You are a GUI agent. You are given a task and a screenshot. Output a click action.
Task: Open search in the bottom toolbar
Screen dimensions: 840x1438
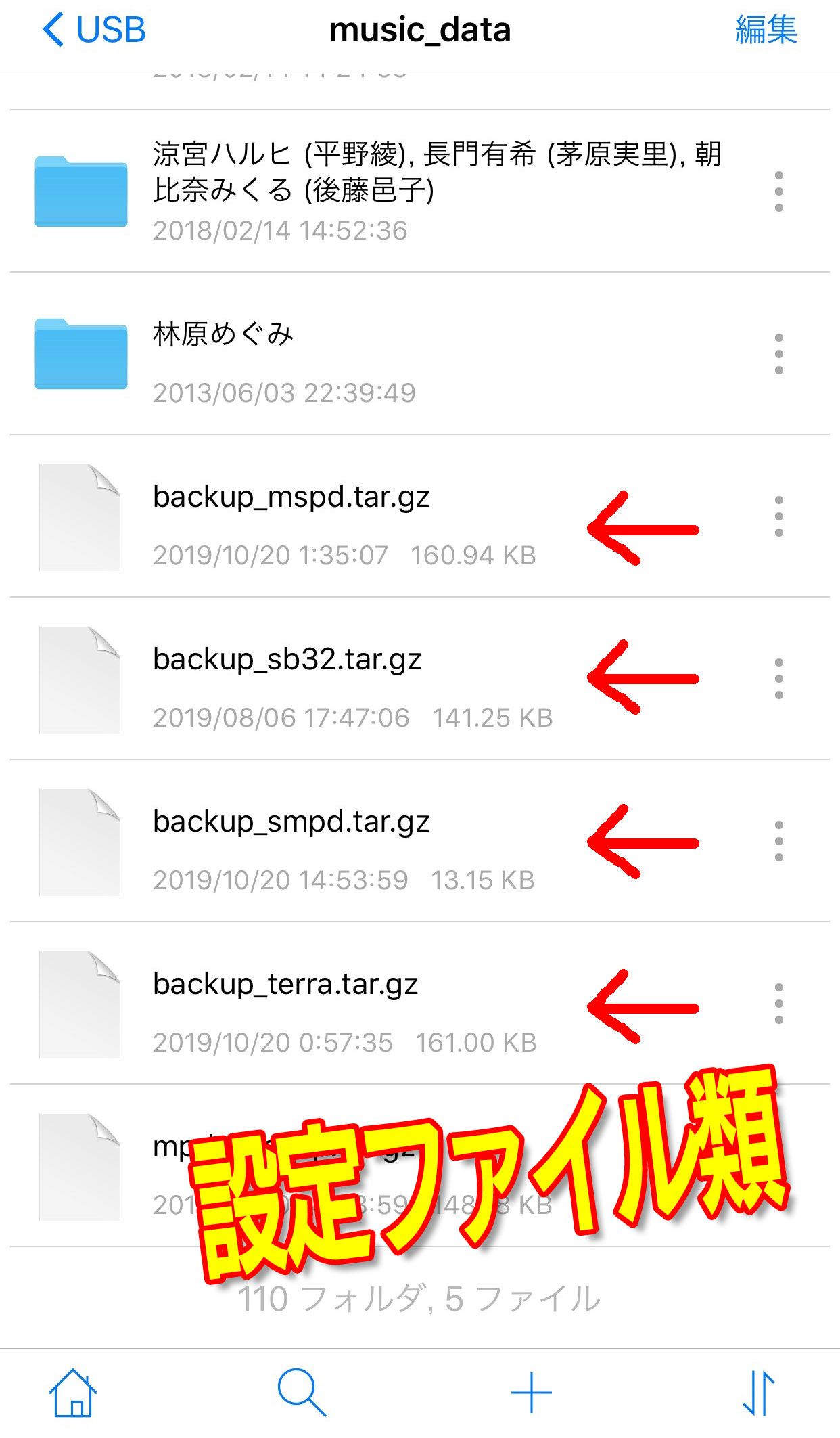click(302, 1393)
